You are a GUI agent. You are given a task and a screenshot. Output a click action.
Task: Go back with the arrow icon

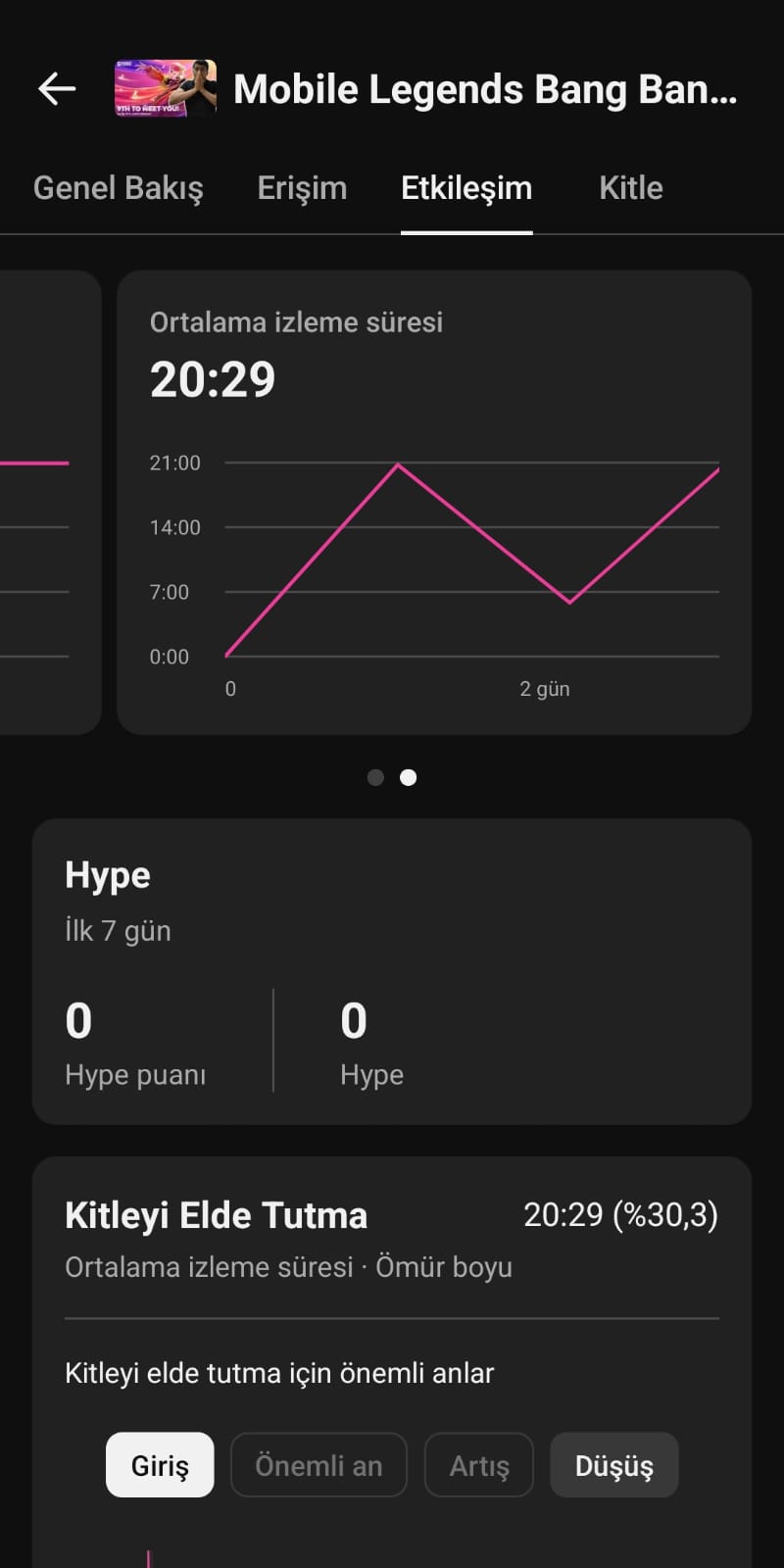point(57,89)
